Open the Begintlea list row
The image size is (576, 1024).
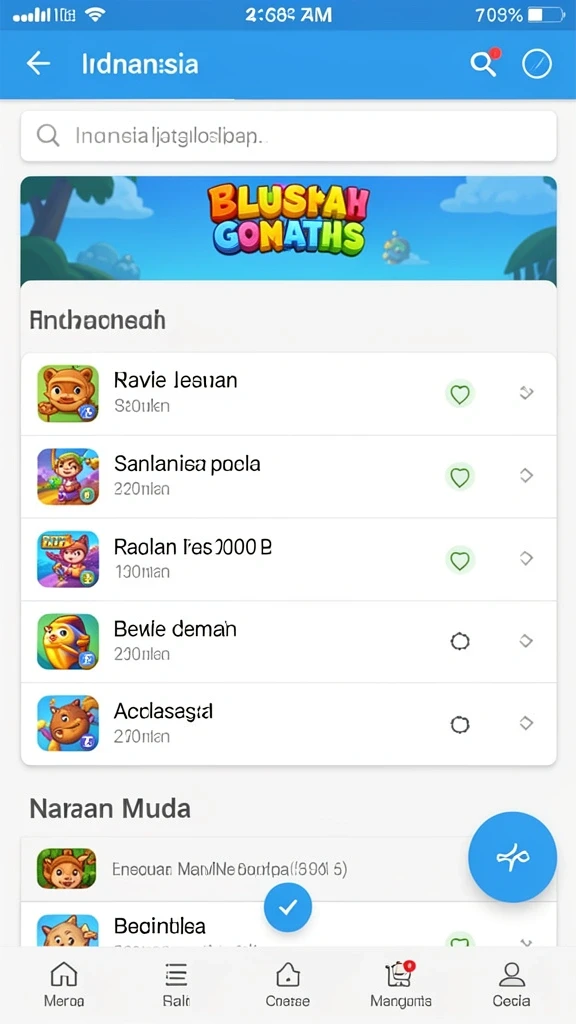click(288, 925)
